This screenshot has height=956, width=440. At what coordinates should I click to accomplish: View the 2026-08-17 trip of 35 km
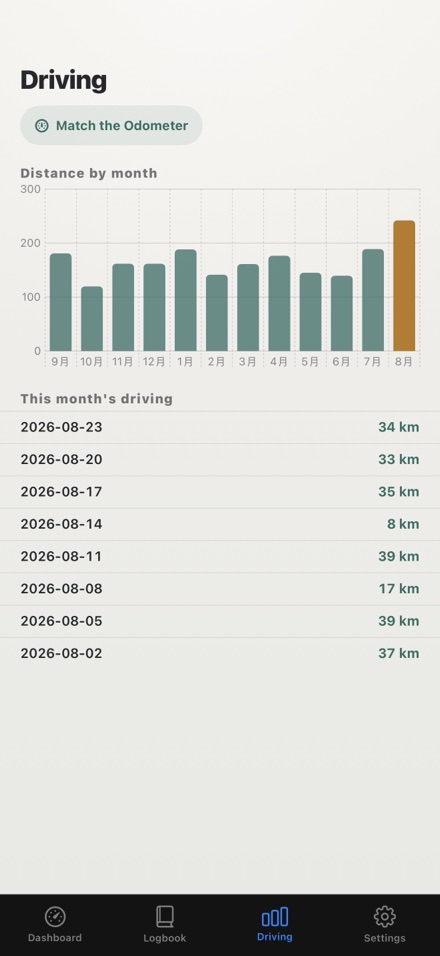click(220, 492)
